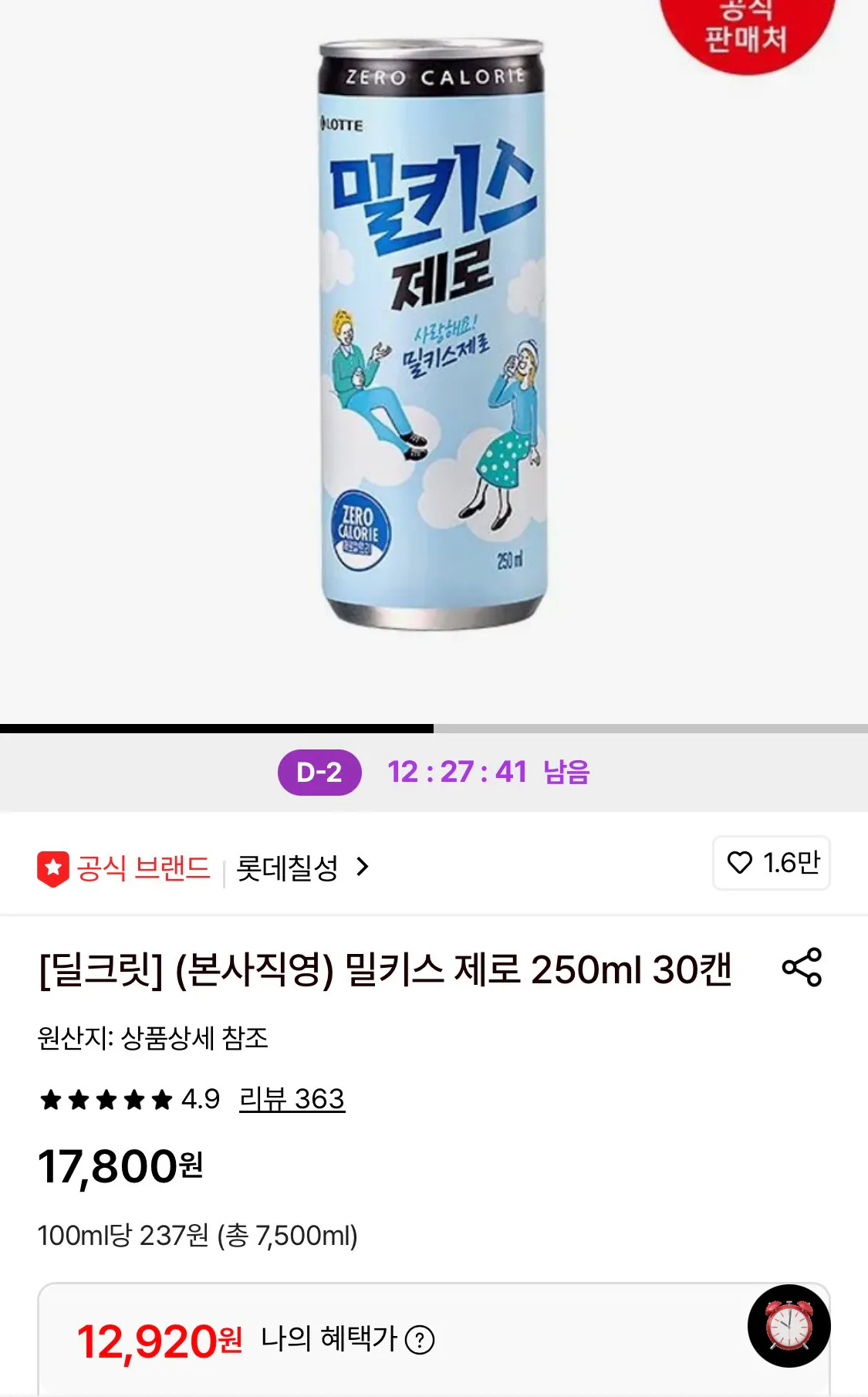Toggle the ZERO CALORIE badge on the can image
The image size is (868, 1397).
pyautogui.click(x=360, y=529)
